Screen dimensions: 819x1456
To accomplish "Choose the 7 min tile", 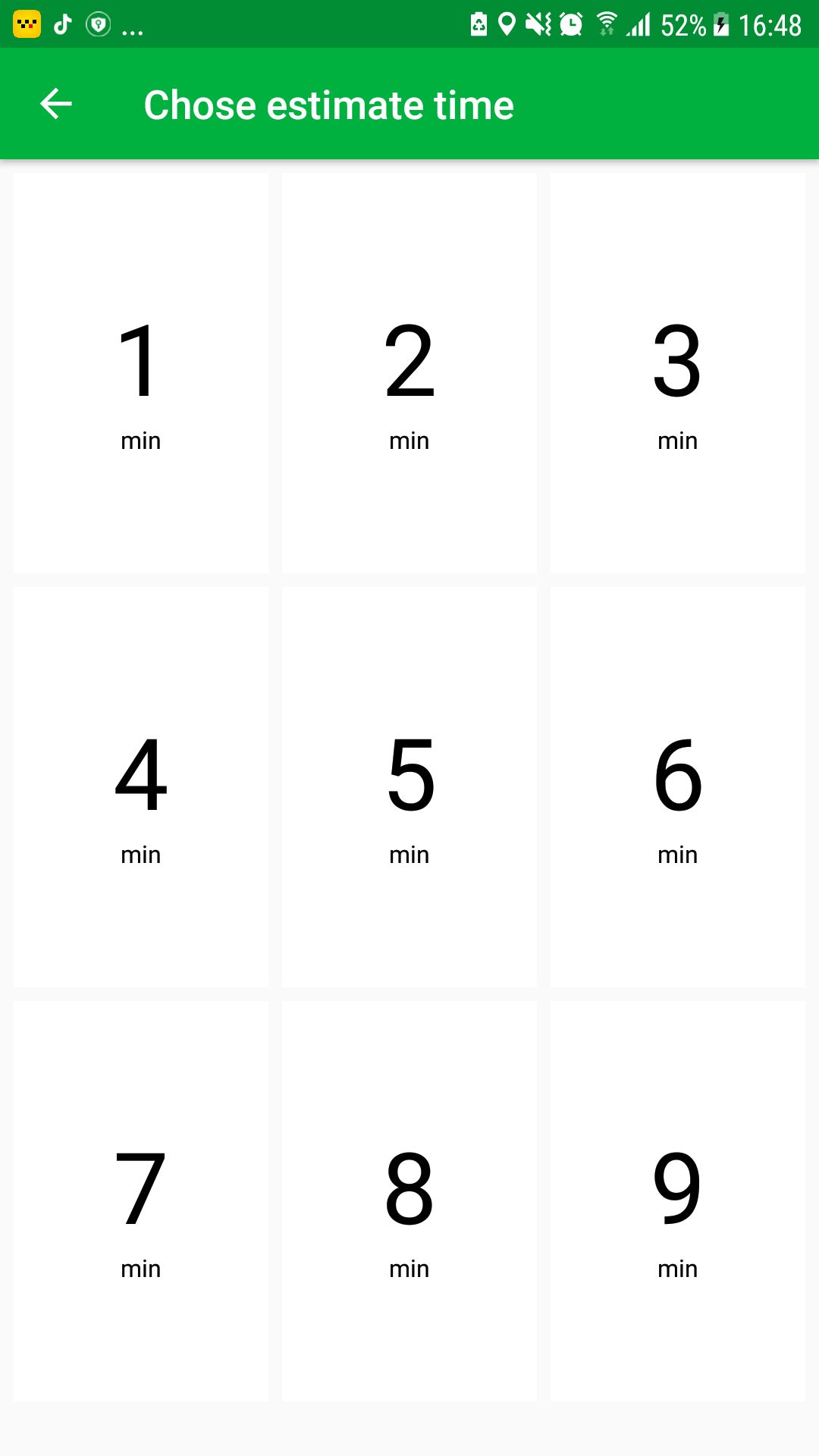I will [141, 1201].
